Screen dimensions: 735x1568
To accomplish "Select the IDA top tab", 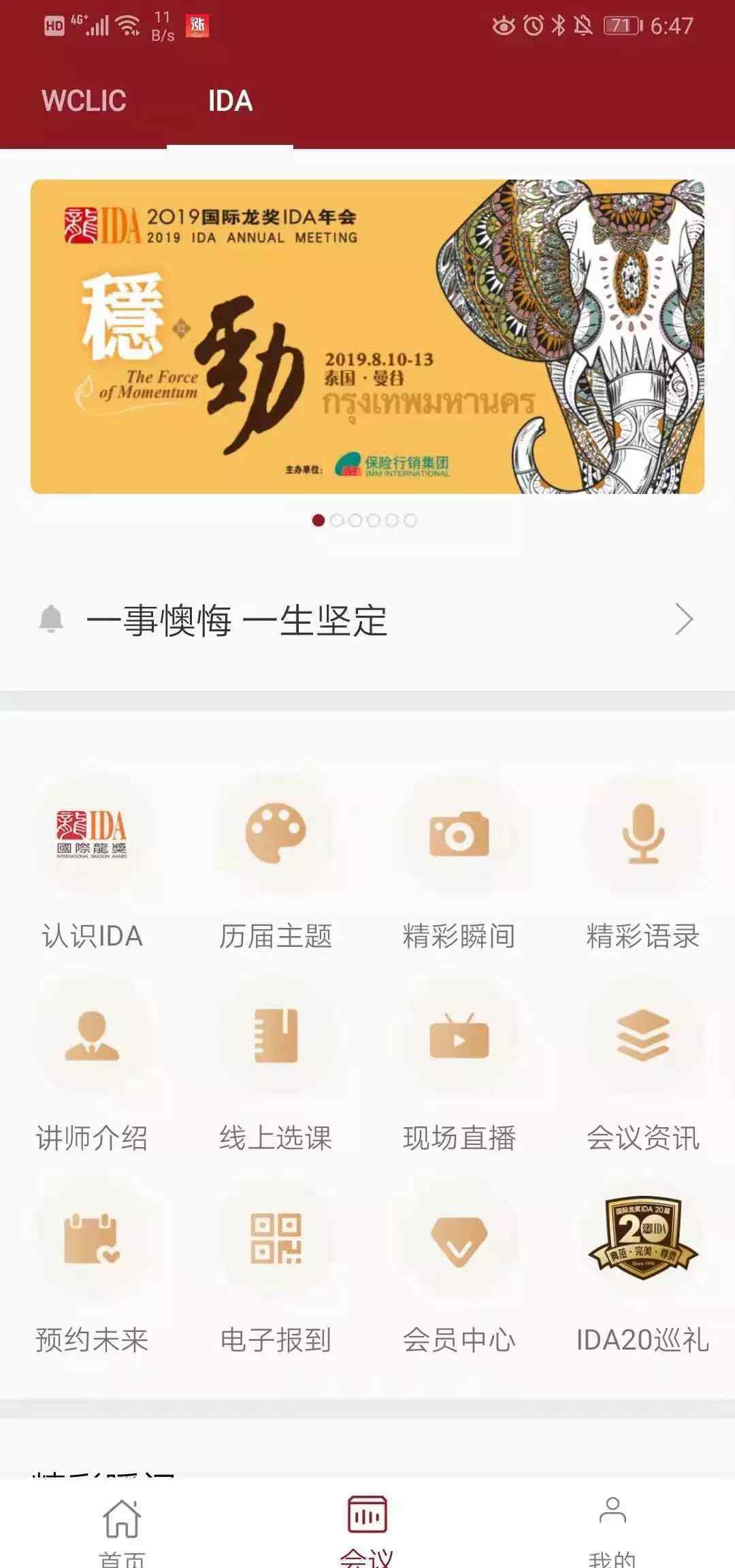I will point(230,101).
